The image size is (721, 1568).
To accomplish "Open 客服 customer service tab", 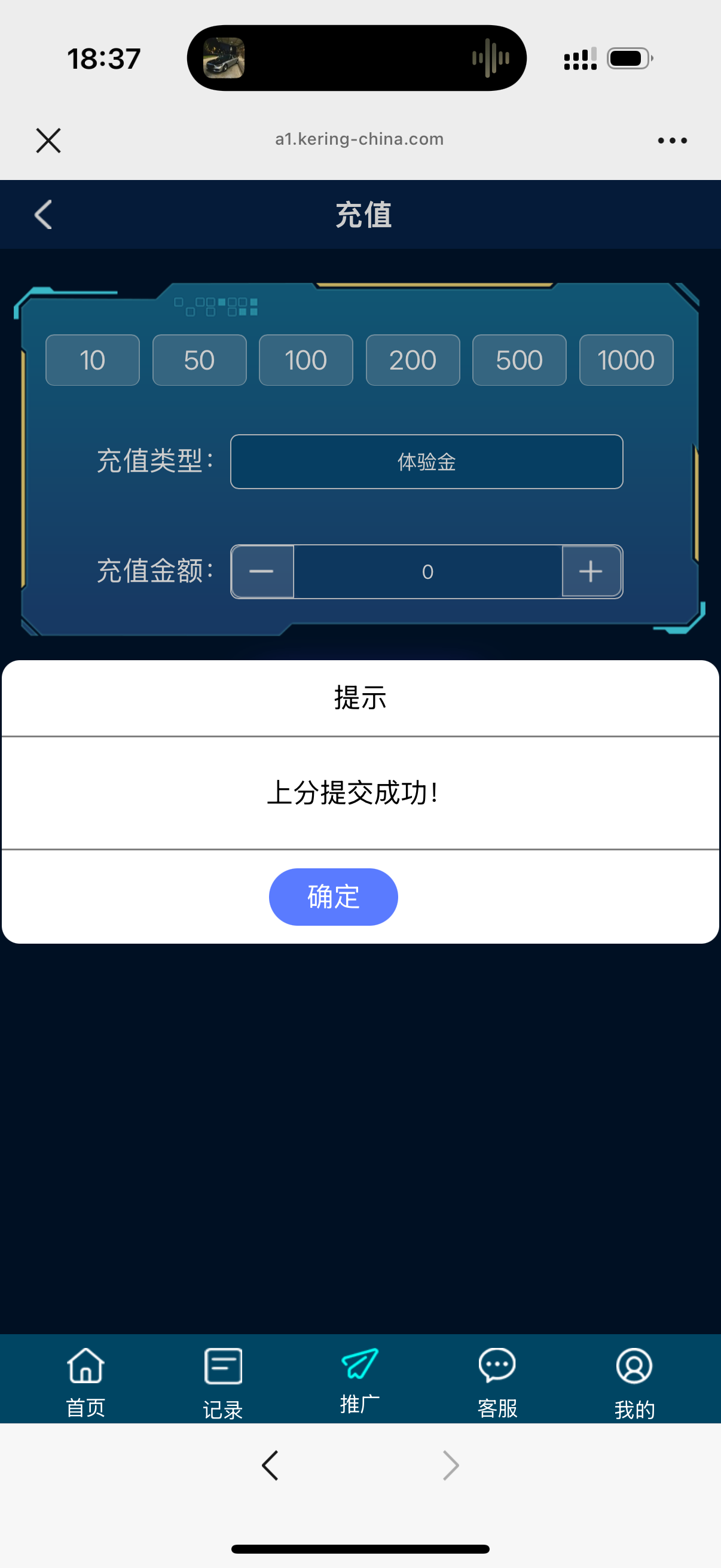I will (497, 1378).
